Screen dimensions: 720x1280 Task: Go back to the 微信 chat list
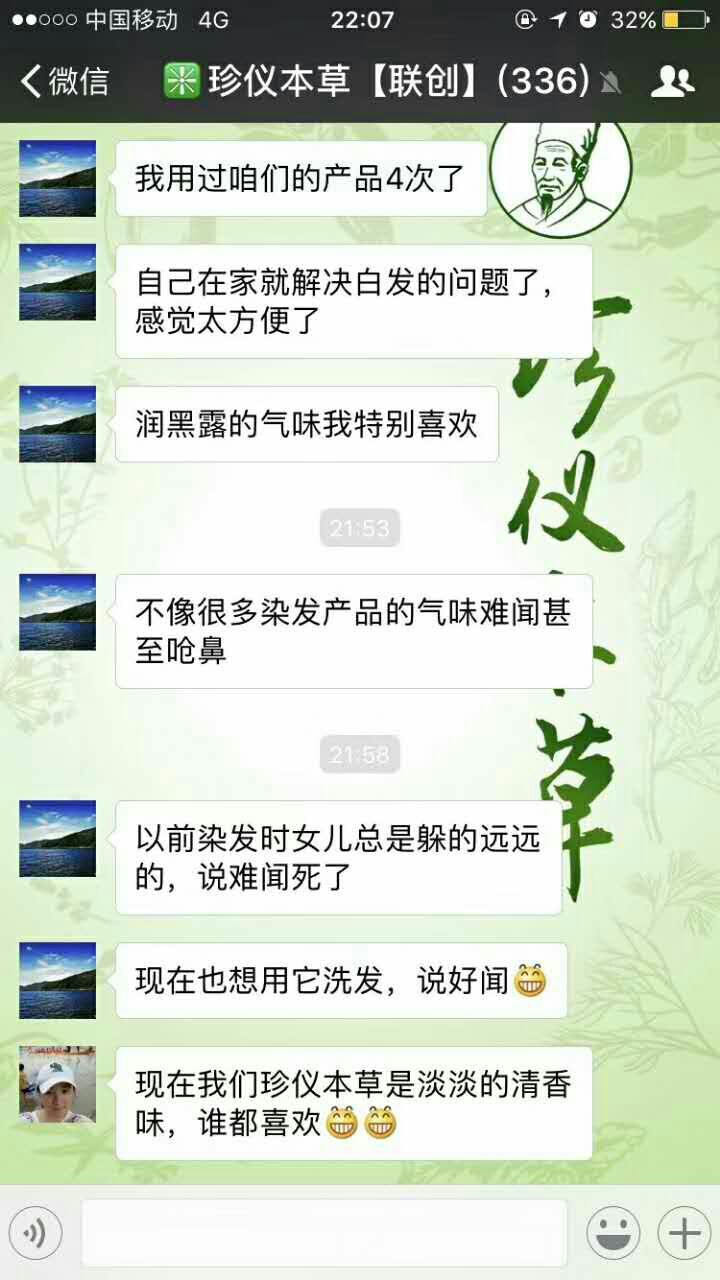(x=64, y=81)
